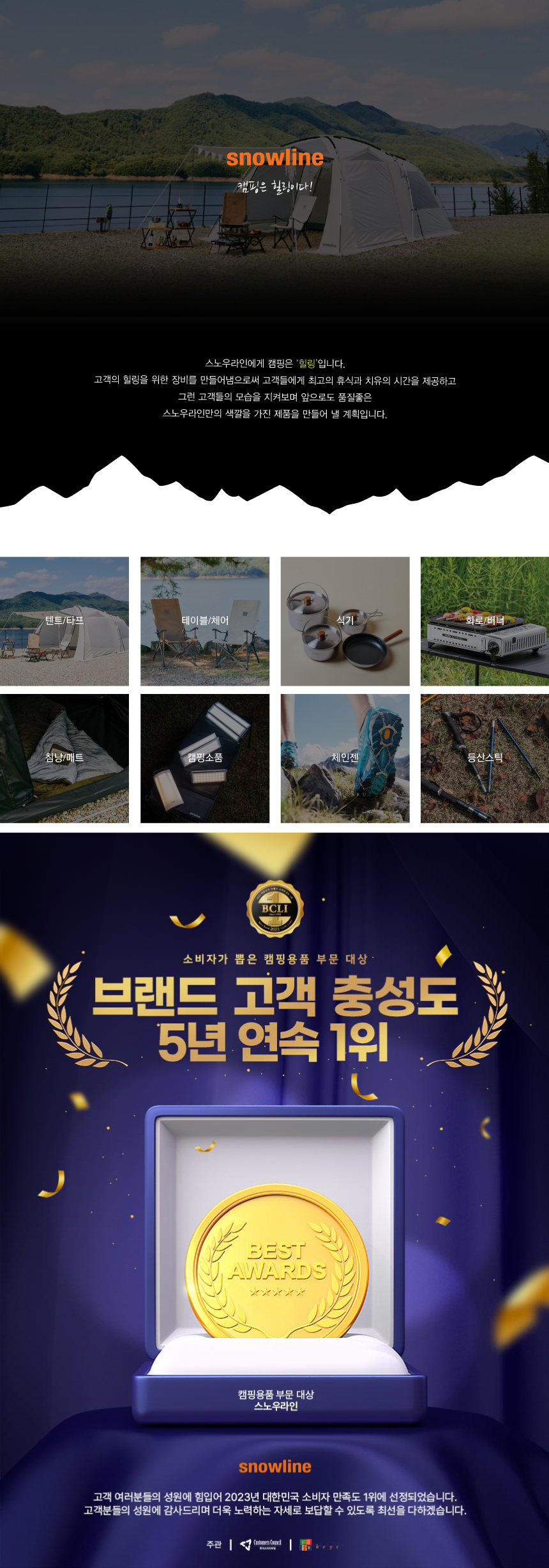Browse the 캠핑소품 category

[x=204, y=758]
